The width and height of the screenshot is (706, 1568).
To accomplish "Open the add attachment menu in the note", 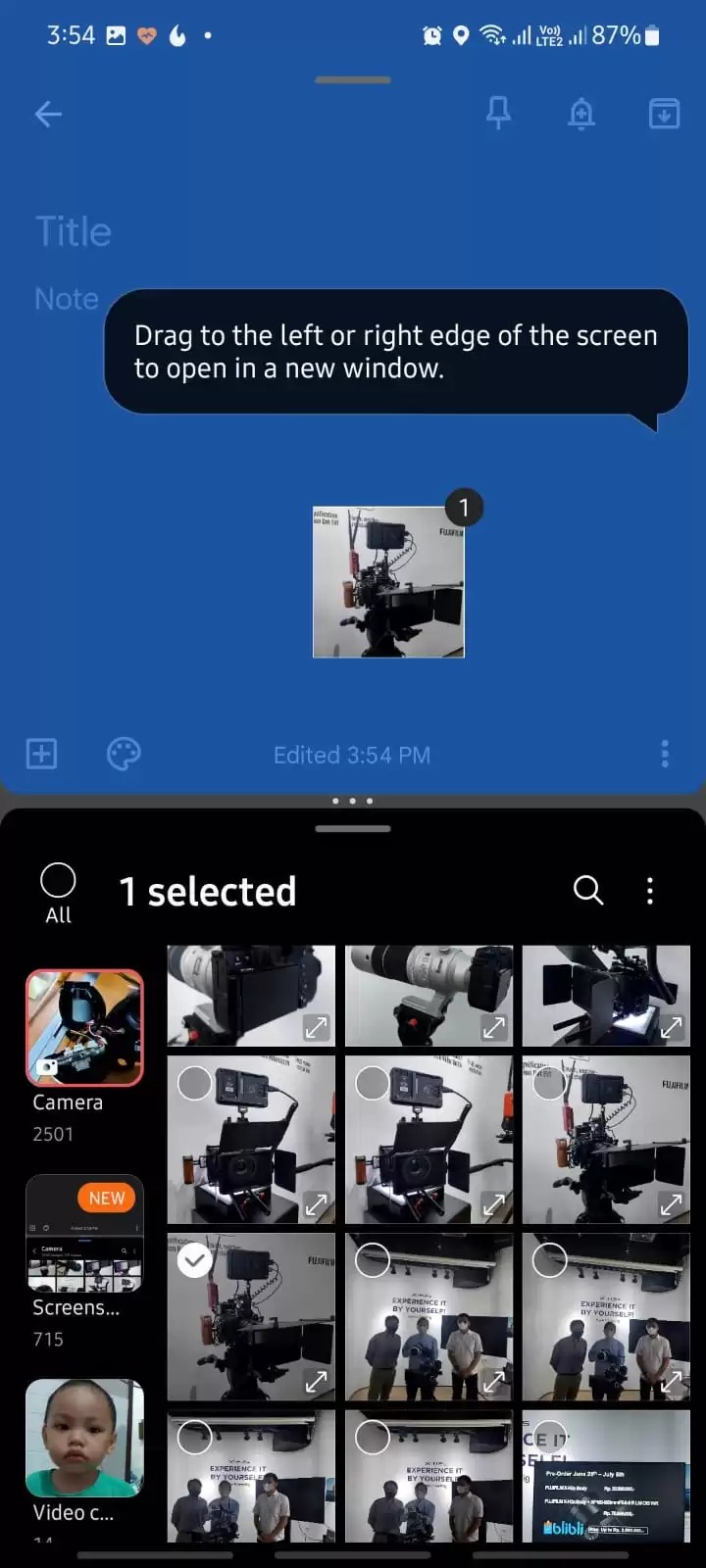I will [x=41, y=754].
